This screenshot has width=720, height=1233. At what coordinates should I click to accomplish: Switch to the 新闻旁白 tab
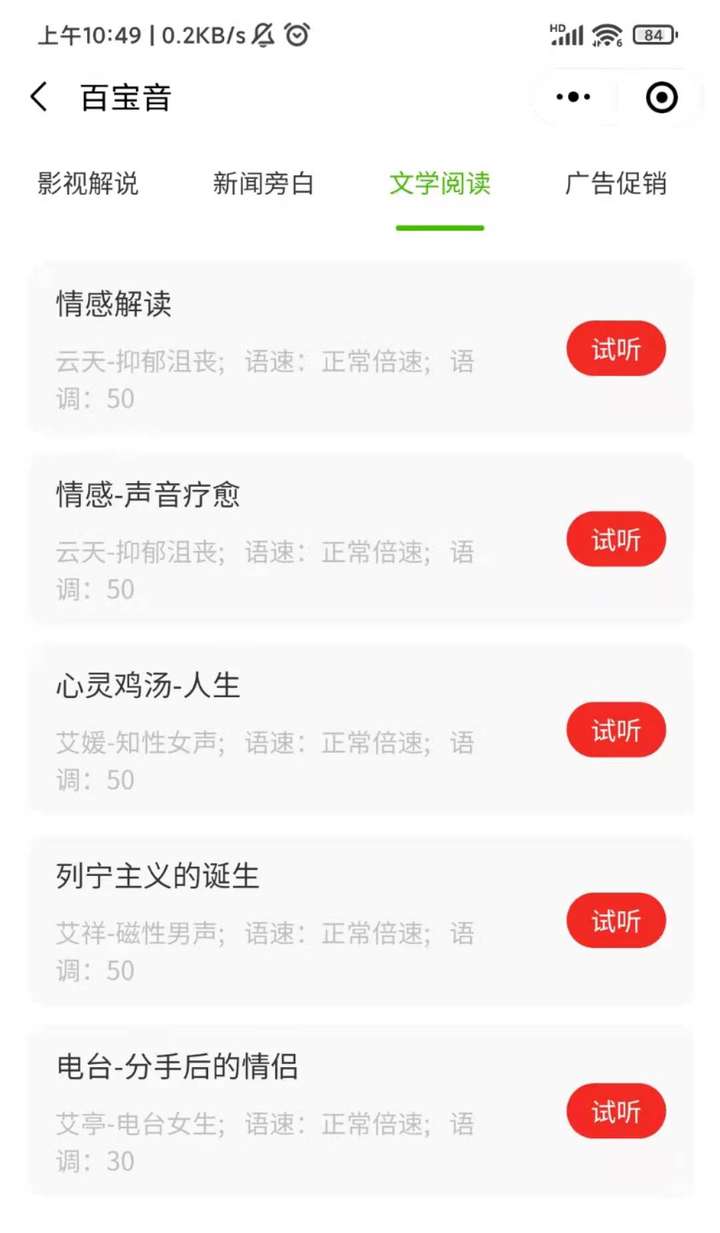coord(264,184)
